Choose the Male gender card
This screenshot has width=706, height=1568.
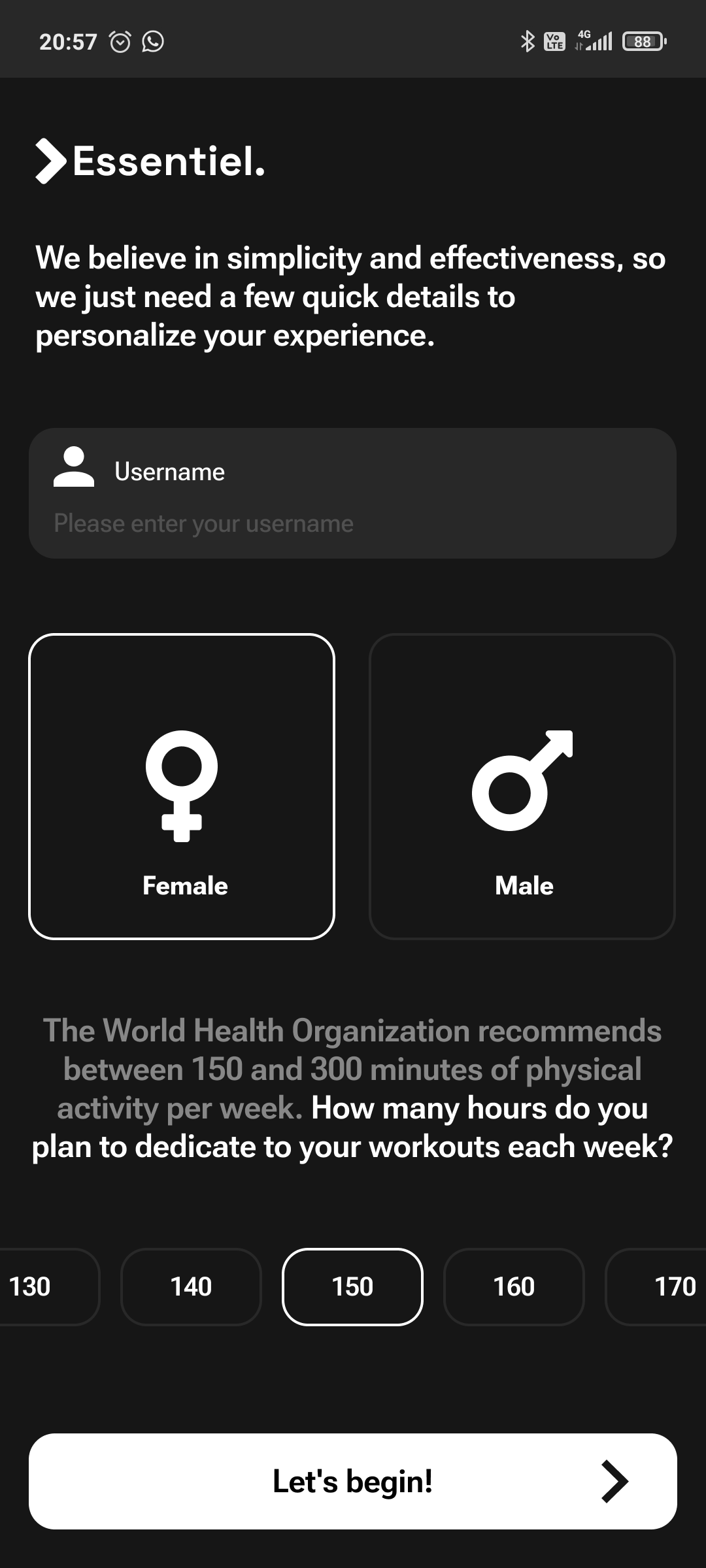pyautogui.click(x=522, y=786)
